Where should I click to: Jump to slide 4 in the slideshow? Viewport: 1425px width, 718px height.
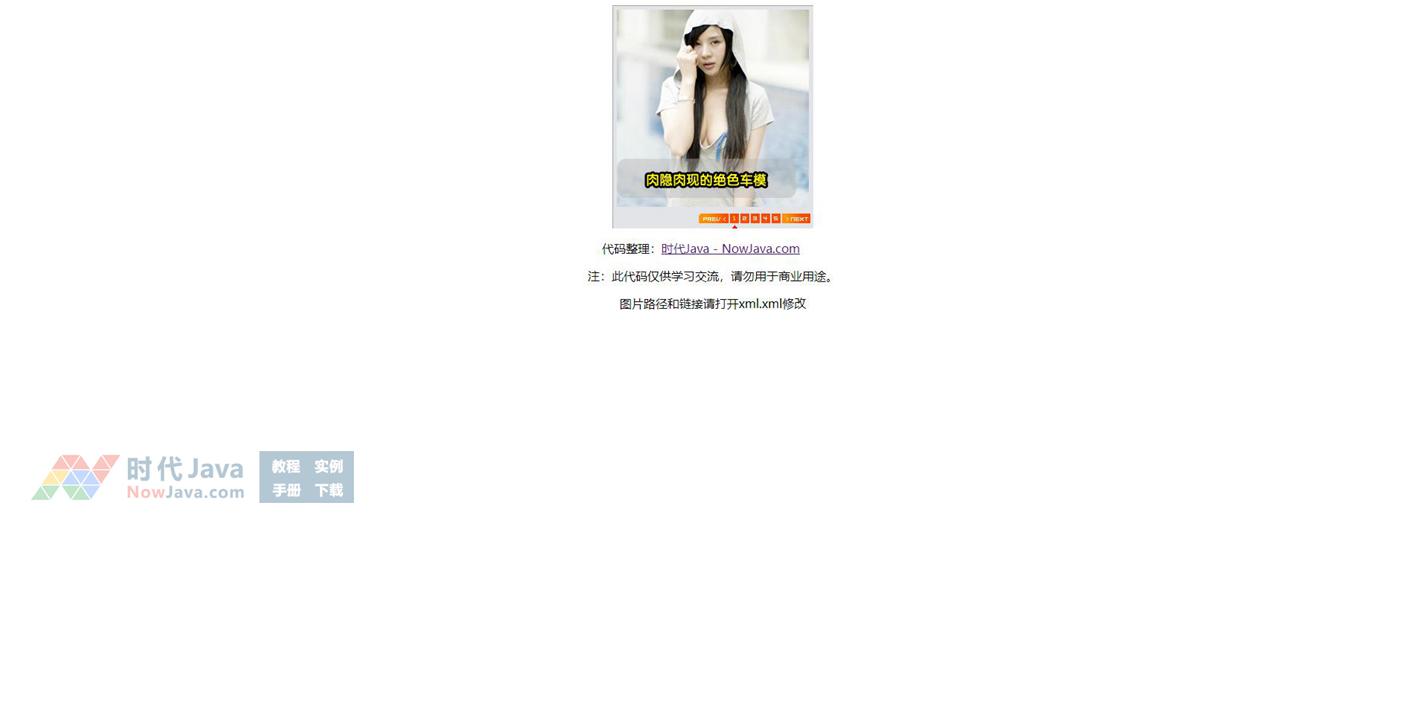point(765,218)
